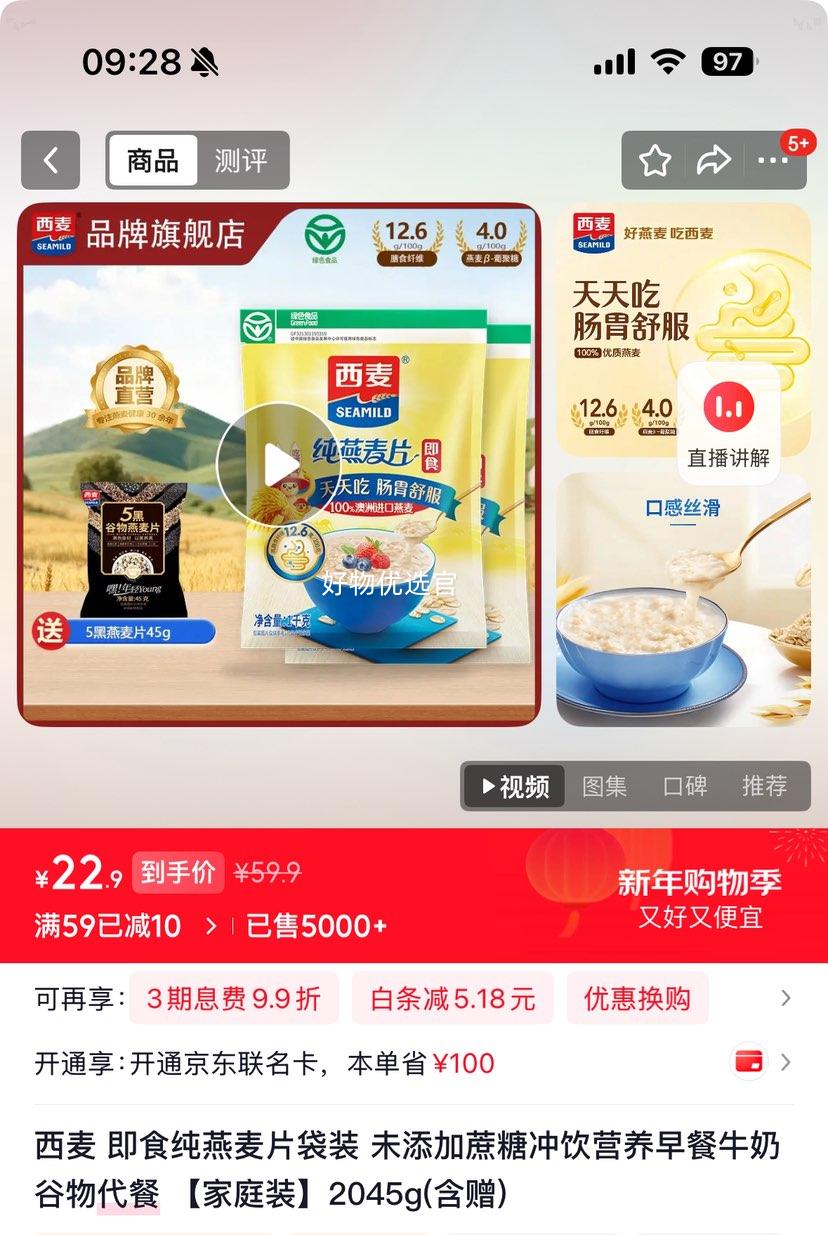This screenshot has width=828, height=1235.
Task: Select the 推荐 tab
Action: tap(765, 786)
